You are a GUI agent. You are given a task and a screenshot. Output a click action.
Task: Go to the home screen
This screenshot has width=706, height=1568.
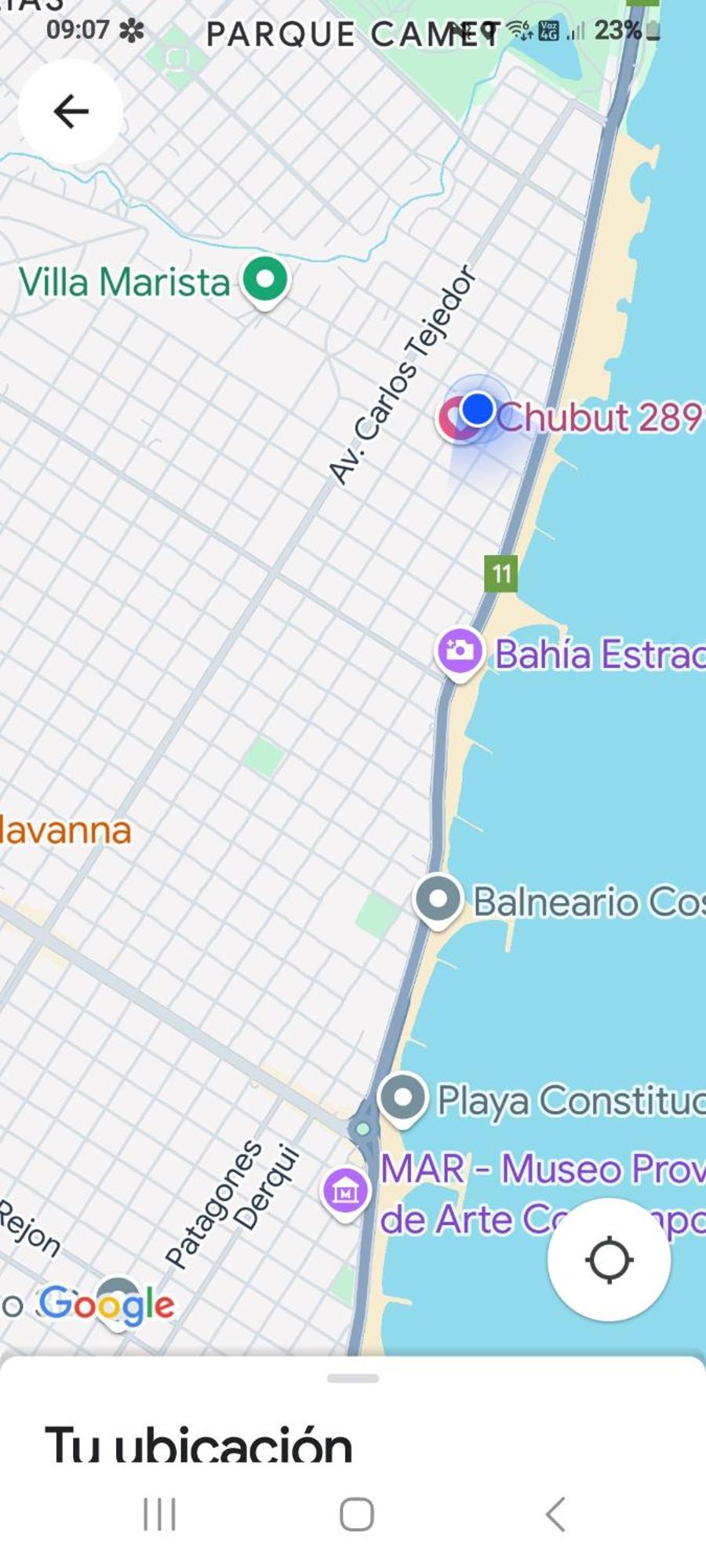click(x=356, y=1514)
